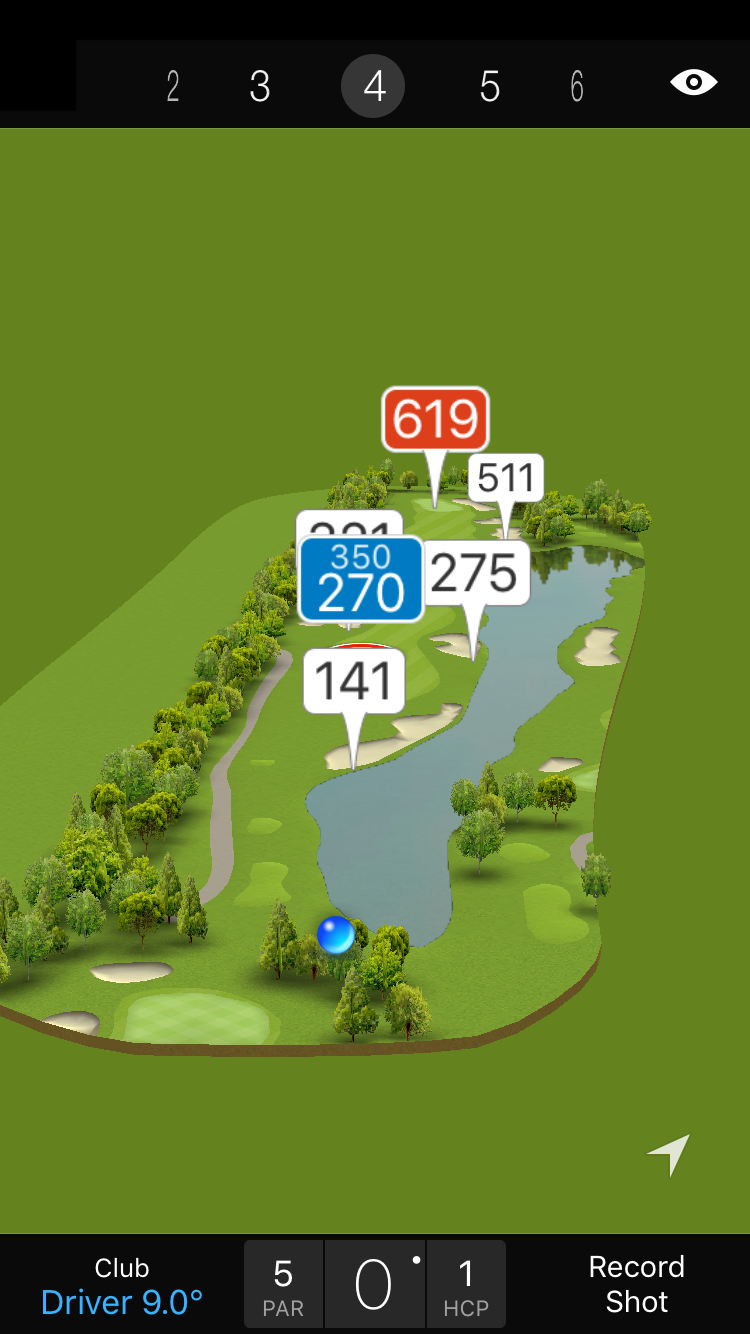750x1334 pixels.
Task: Toggle the eye view icon
Action: [x=693, y=83]
